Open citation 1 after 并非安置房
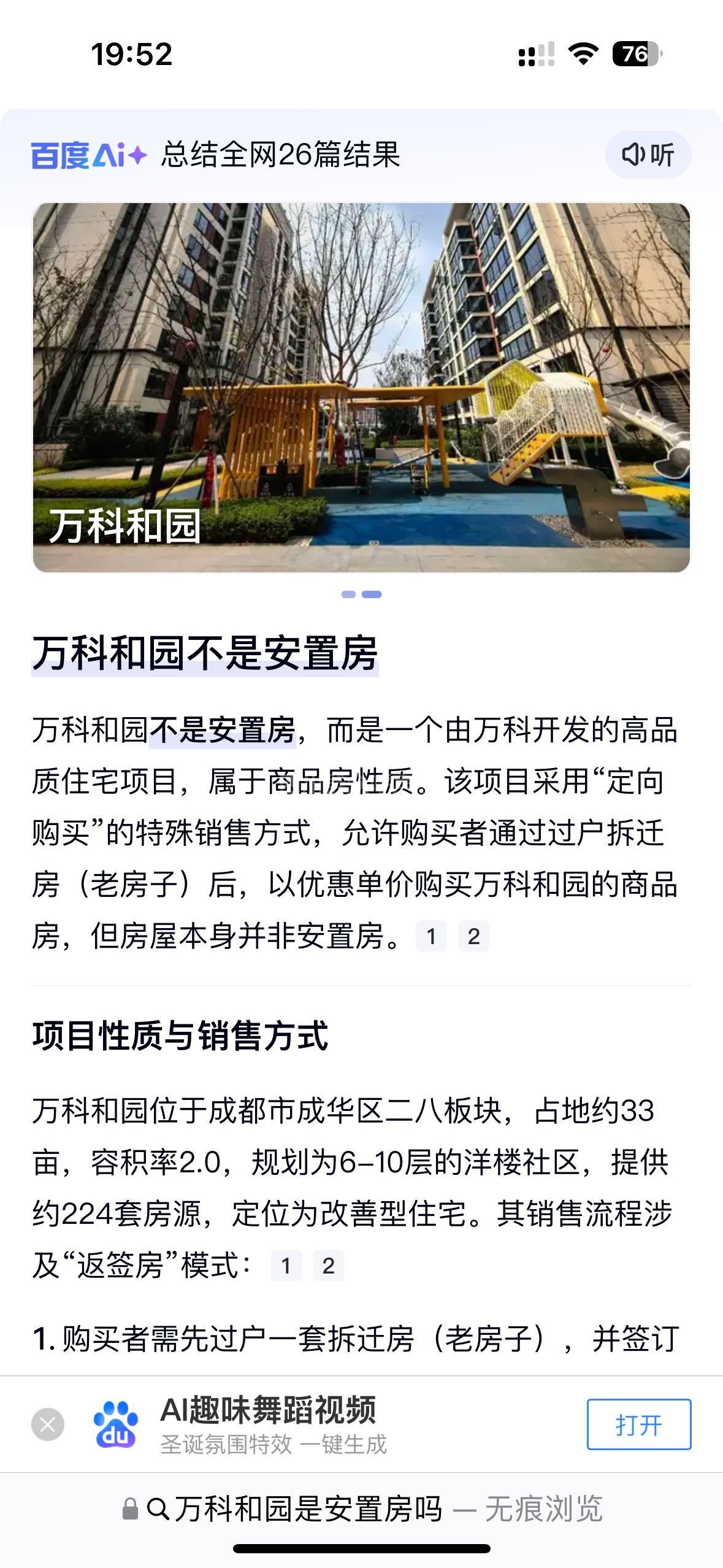This screenshot has width=723, height=1568. tap(430, 937)
